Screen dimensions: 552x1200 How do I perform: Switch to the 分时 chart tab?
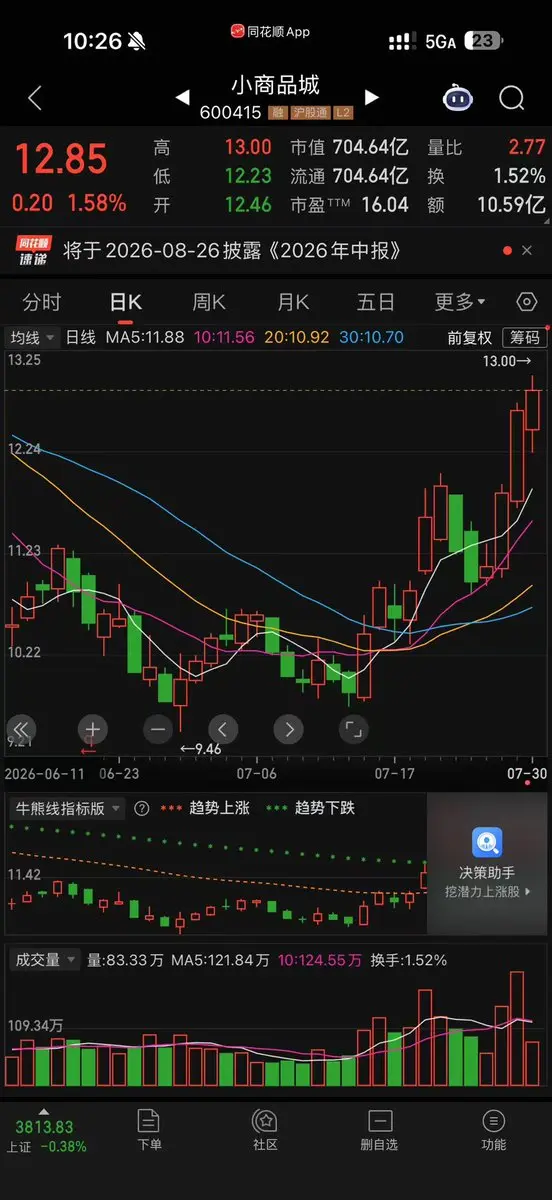tap(42, 302)
